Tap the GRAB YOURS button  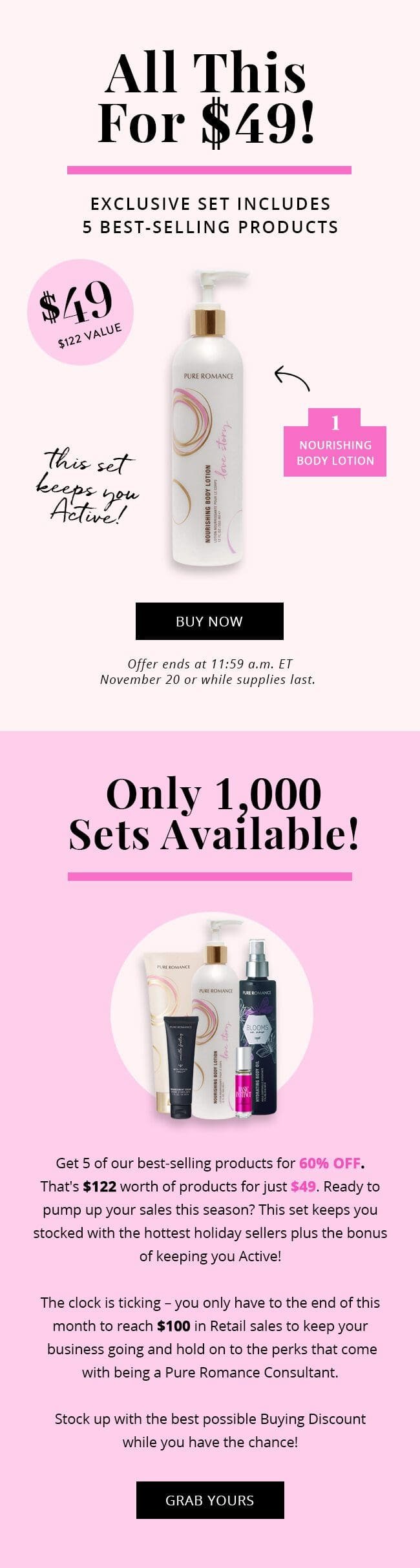[x=210, y=1500]
